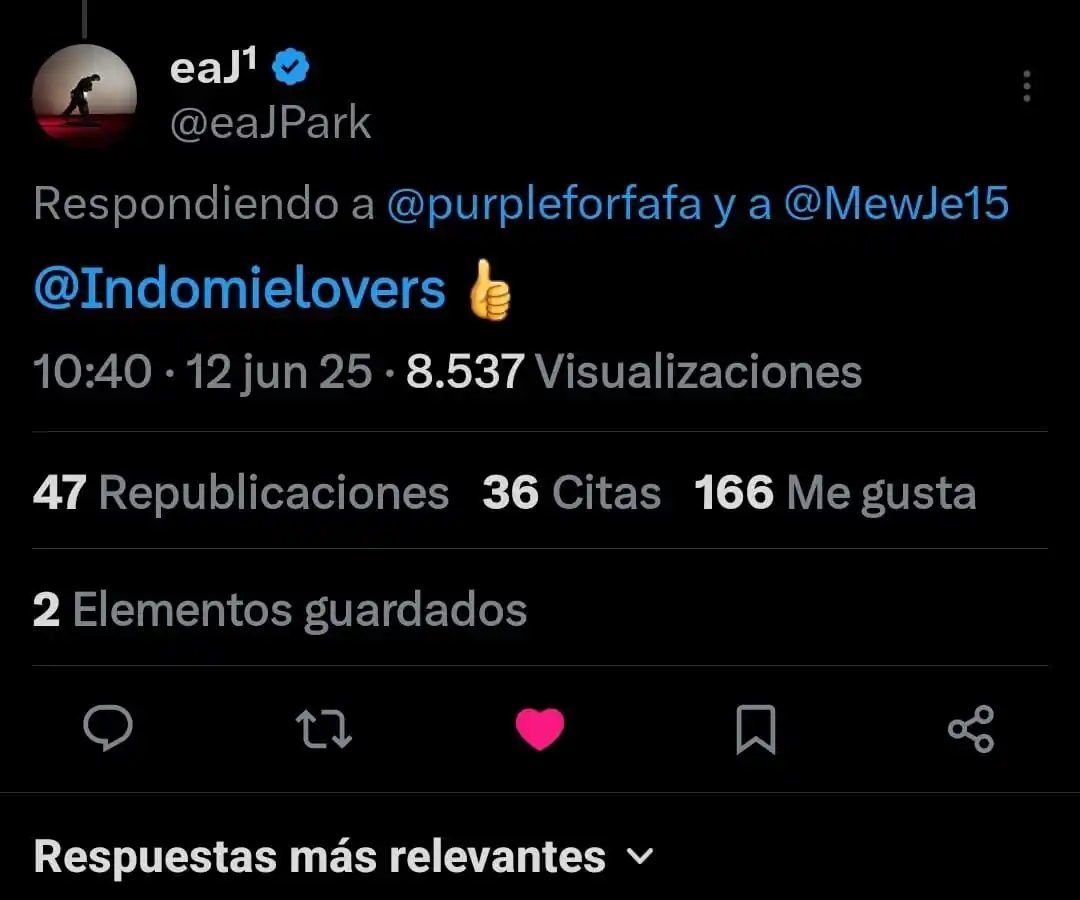The width and height of the screenshot is (1080, 900).
Task: Open the tweet's overflow menu
Action: point(1026,87)
